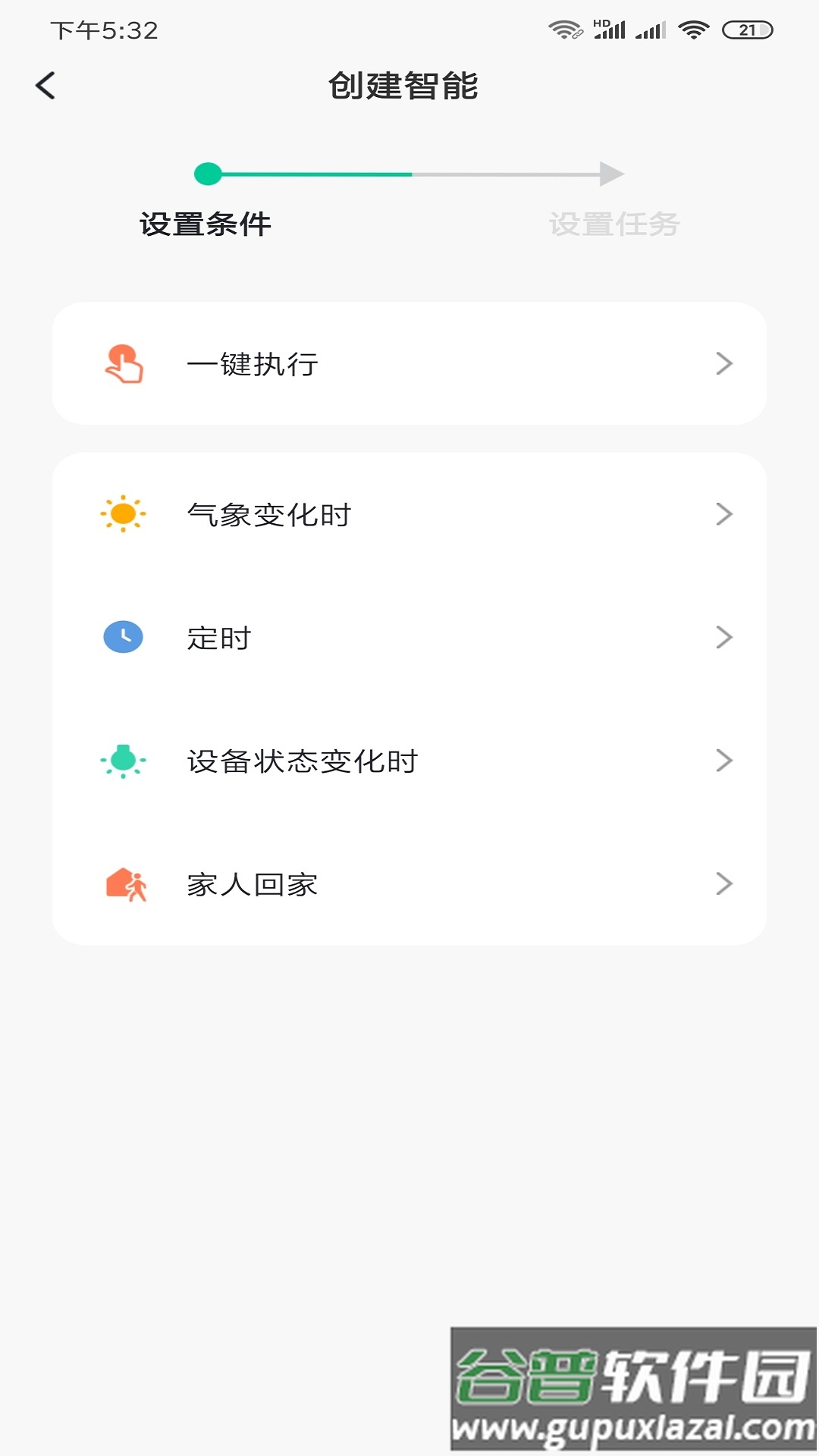This screenshot has height=1456, width=819.
Task: Open the 气象变化时 condition via its chevron
Action: coord(726,513)
